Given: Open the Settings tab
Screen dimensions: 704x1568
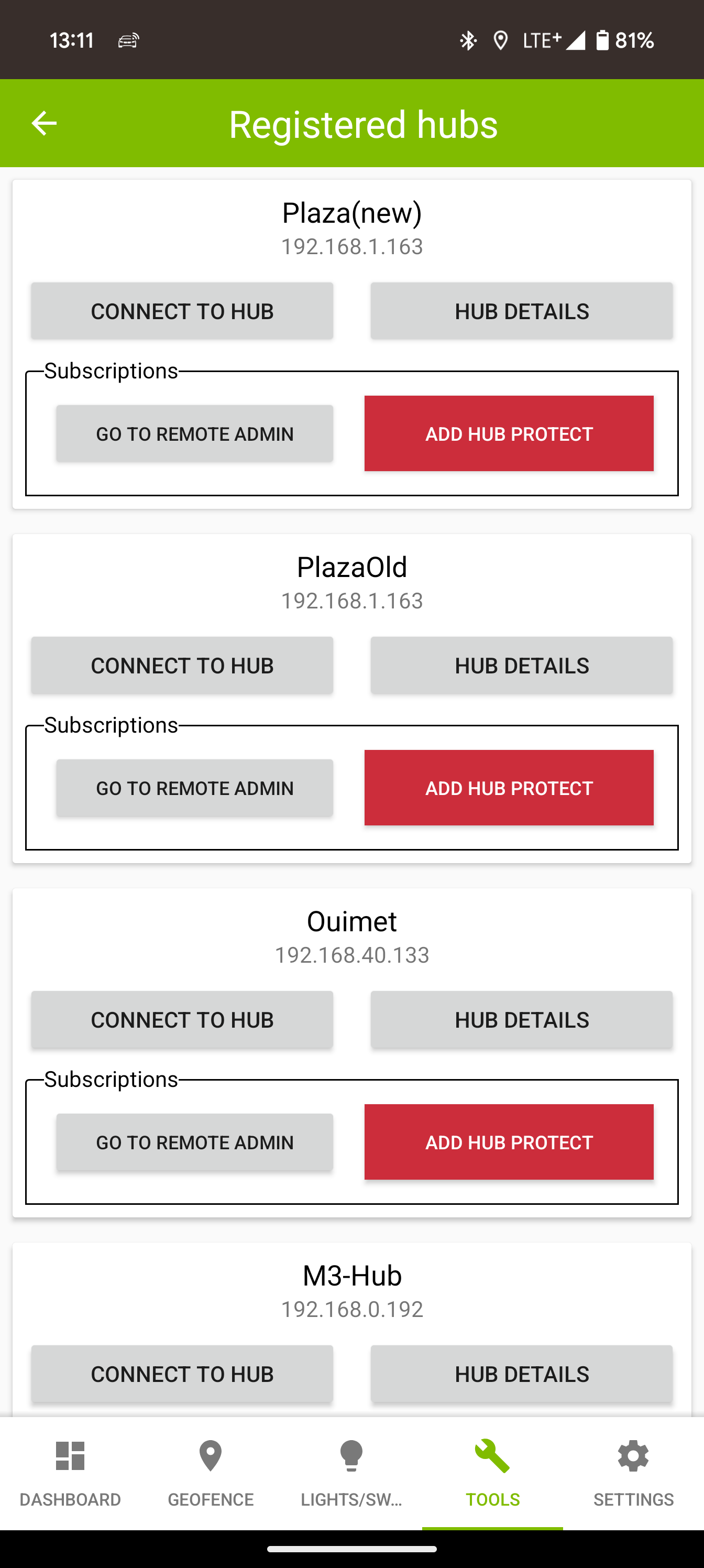Looking at the screenshot, I should [x=633, y=1473].
